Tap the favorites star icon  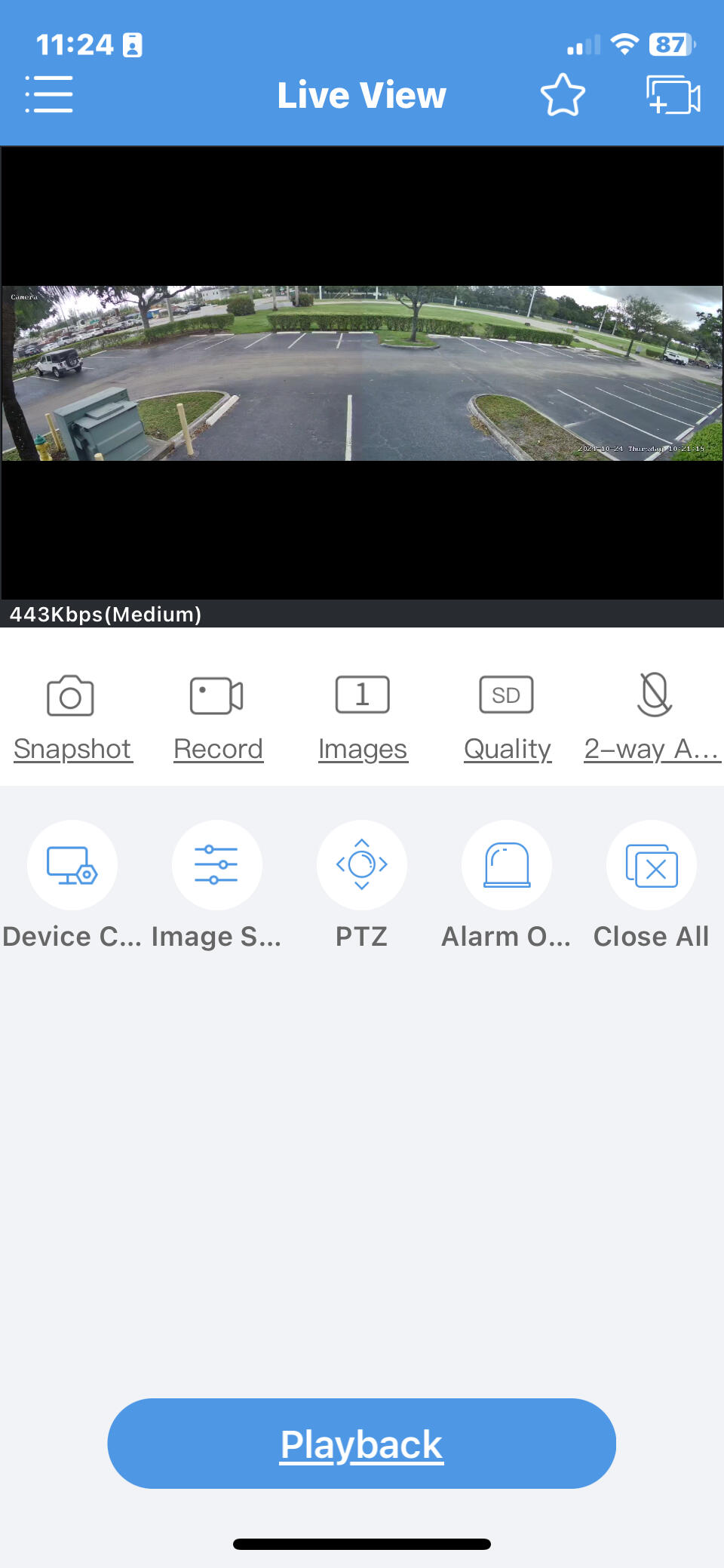pos(563,95)
